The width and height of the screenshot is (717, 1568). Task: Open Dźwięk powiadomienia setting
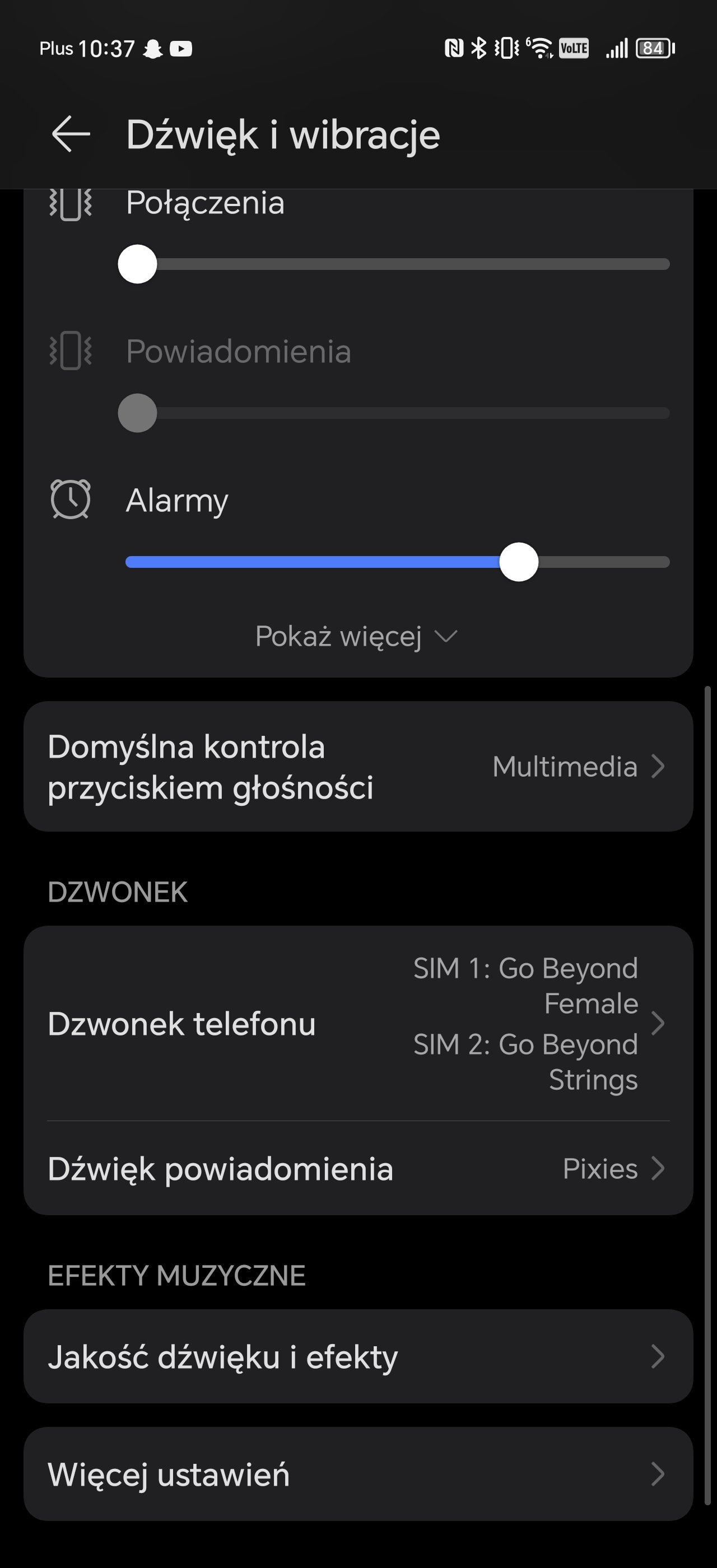(358, 1169)
